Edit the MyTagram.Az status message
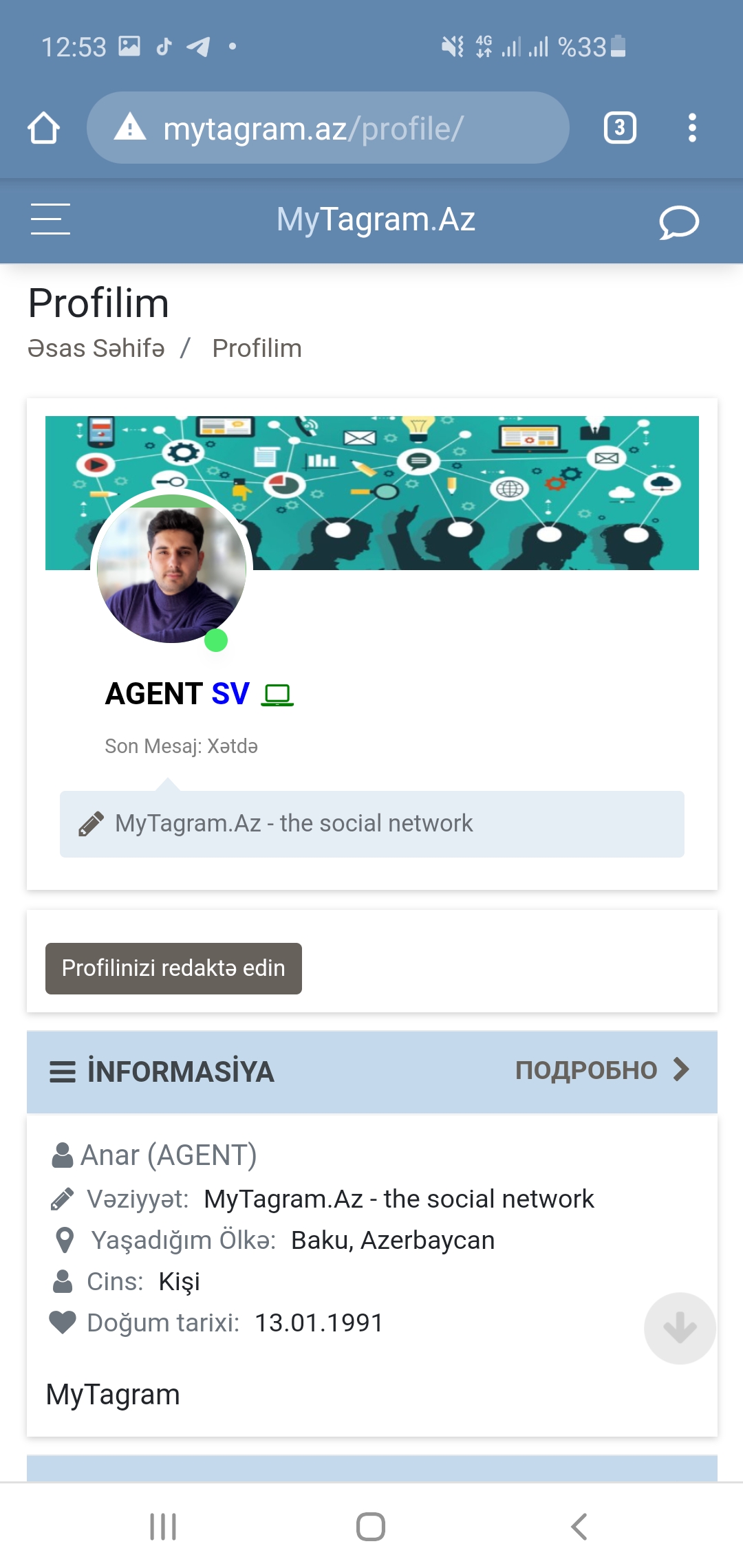The image size is (743, 1568). (x=371, y=823)
